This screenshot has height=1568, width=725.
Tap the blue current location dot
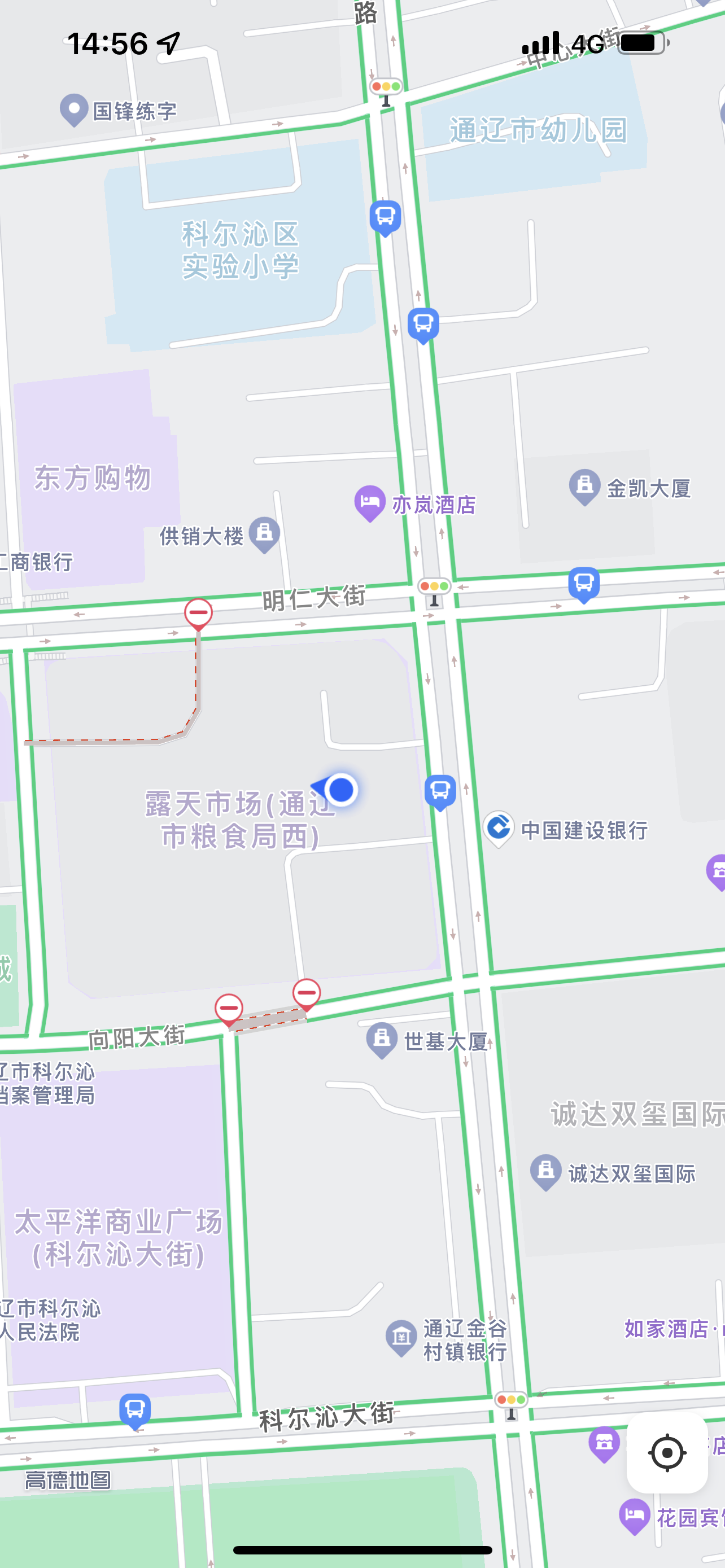tap(341, 790)
